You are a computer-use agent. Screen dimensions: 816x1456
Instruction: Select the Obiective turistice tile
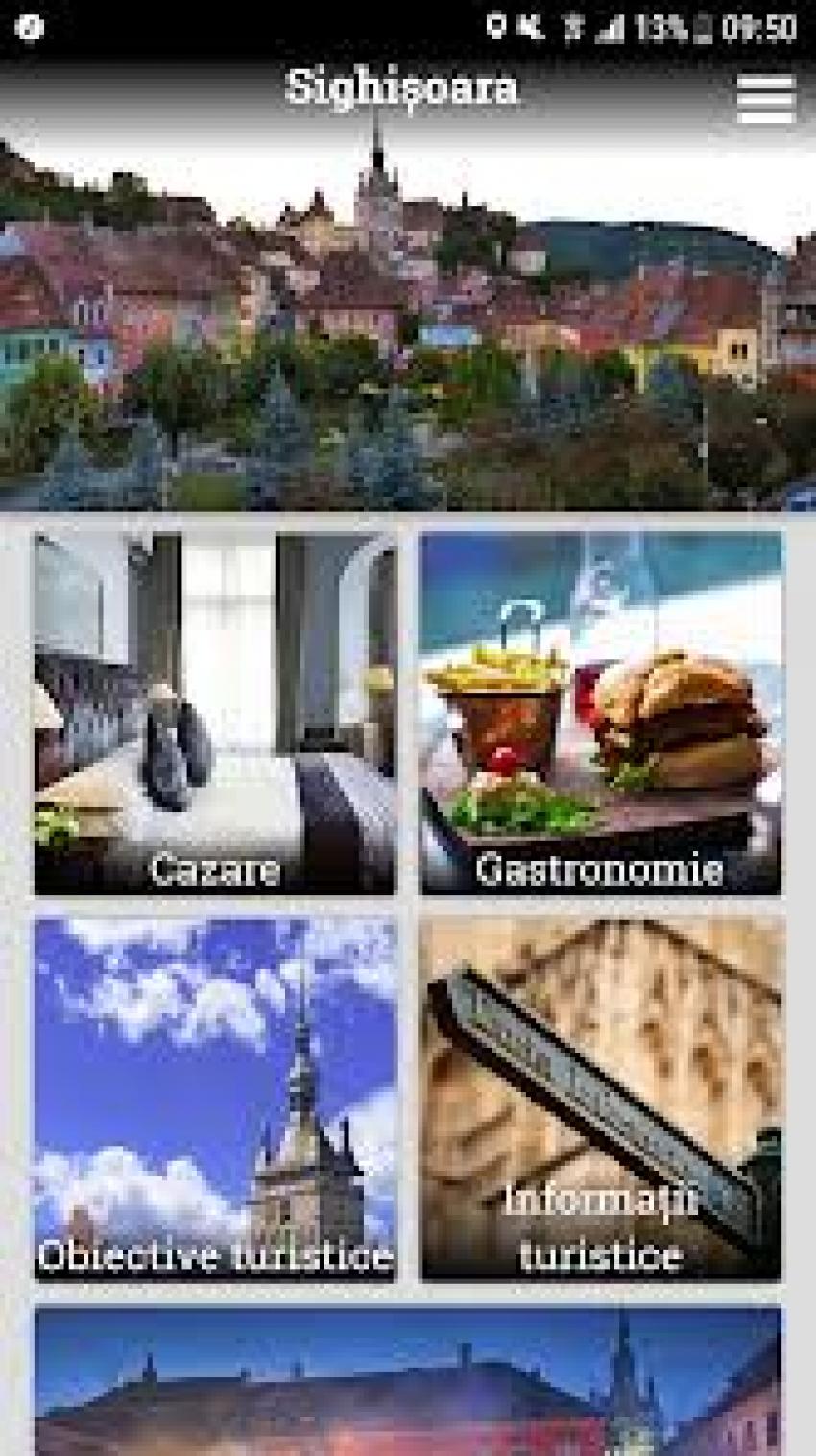pyautogui.click(x=215, y=1100)
